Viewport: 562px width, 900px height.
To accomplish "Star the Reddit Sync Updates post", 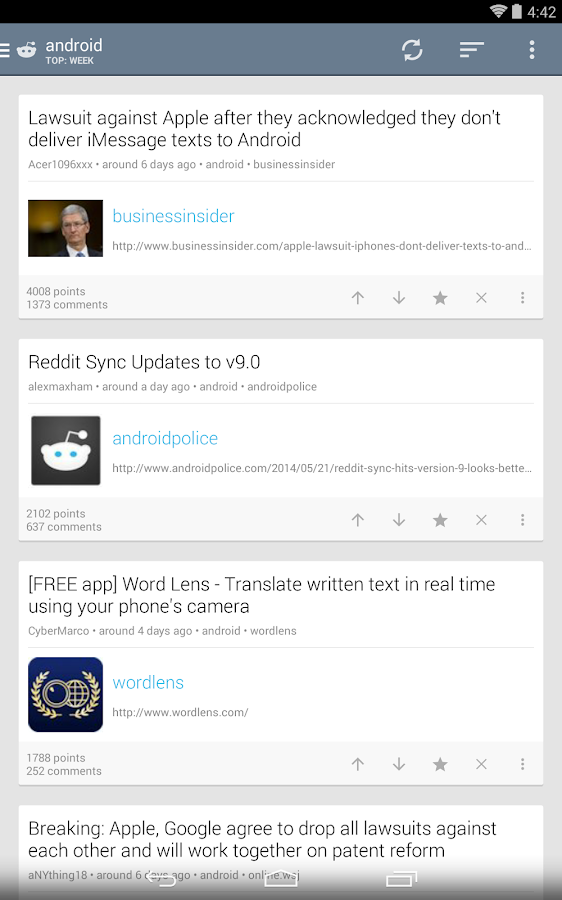I will (x=440, y=519).
